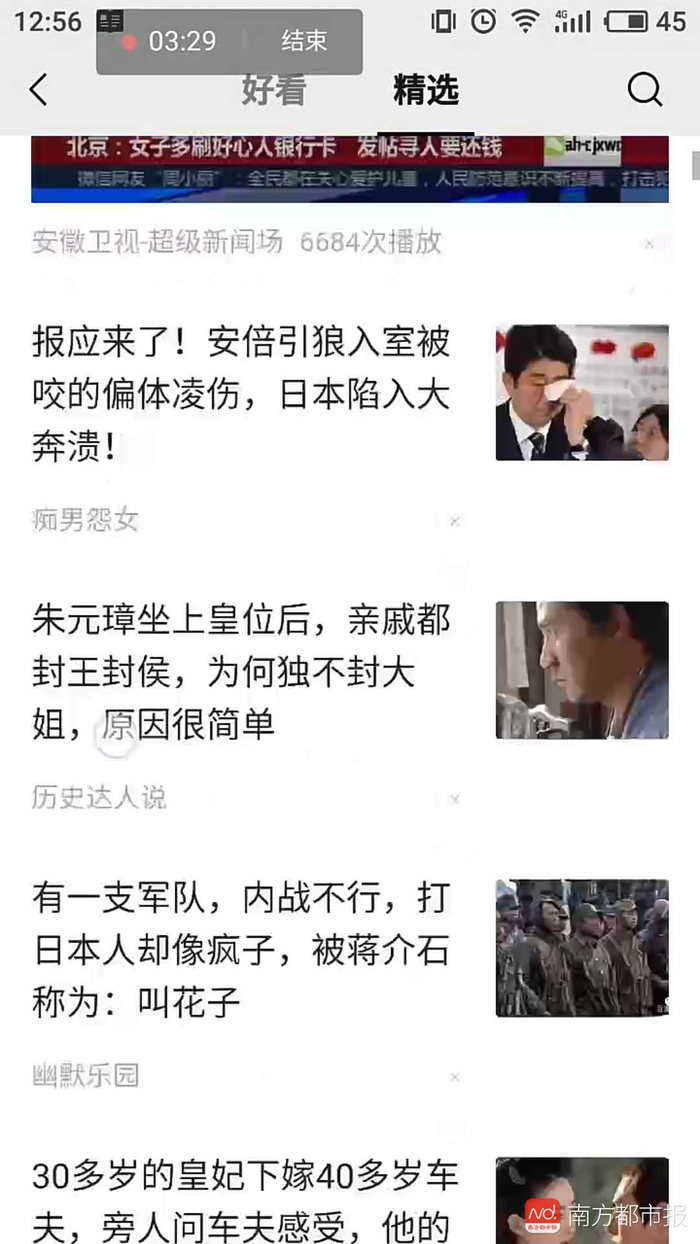This screenshot has height=1244, width=700.
Task: Open search with the magnifier icon
Action: click(x=644, y=90)
